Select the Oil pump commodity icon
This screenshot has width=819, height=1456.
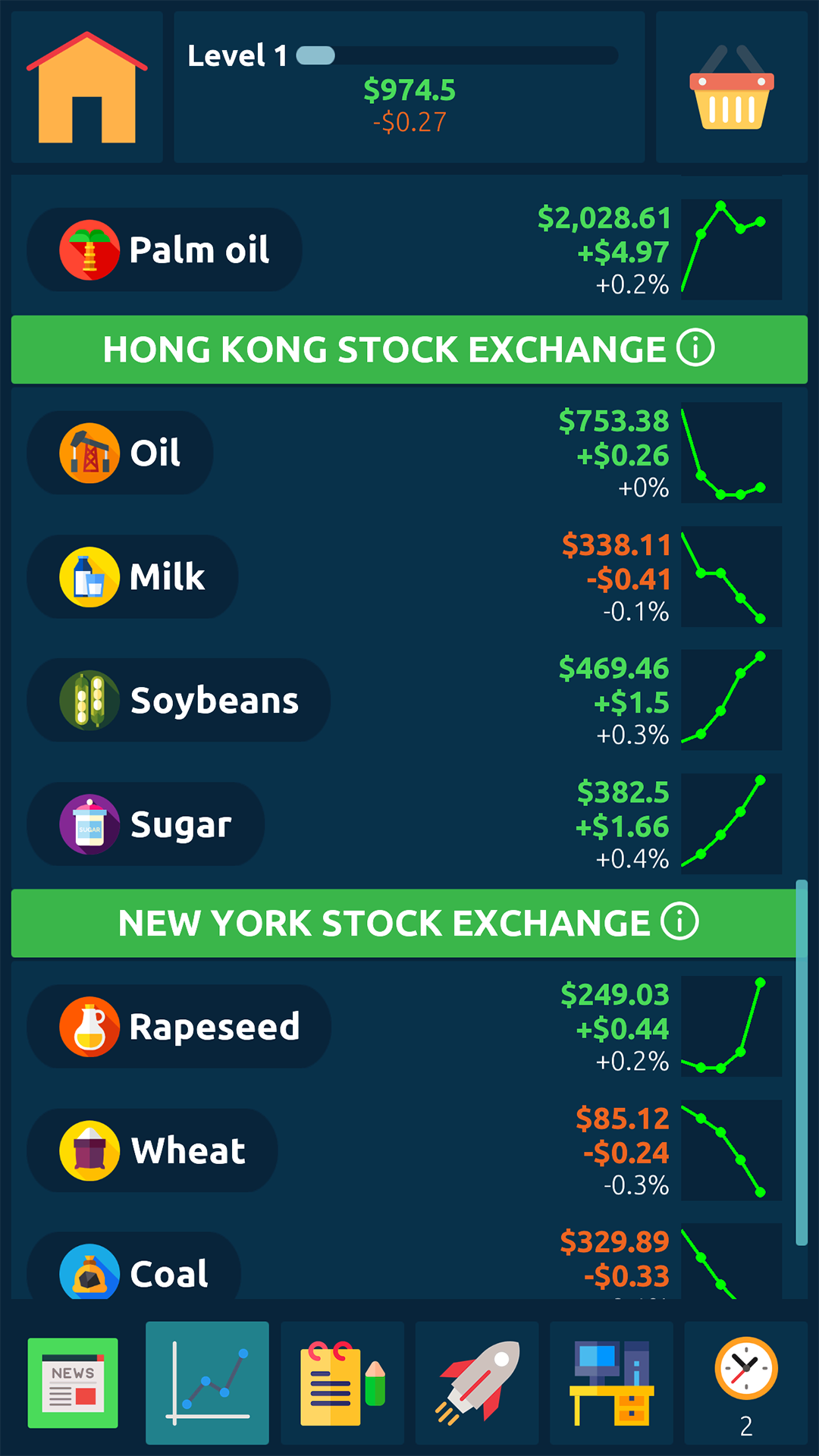[89, 453]
